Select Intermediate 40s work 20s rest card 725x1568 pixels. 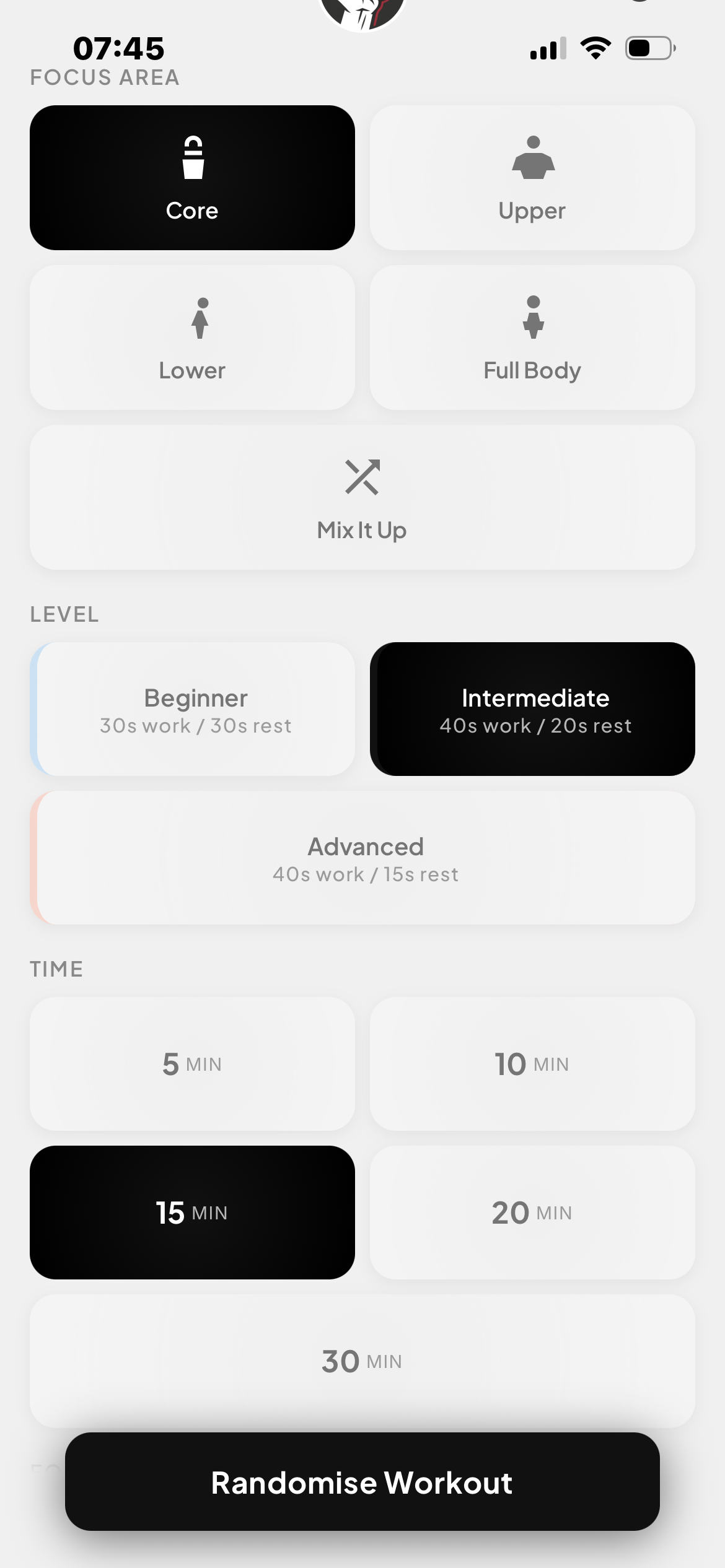click(534, 708)
